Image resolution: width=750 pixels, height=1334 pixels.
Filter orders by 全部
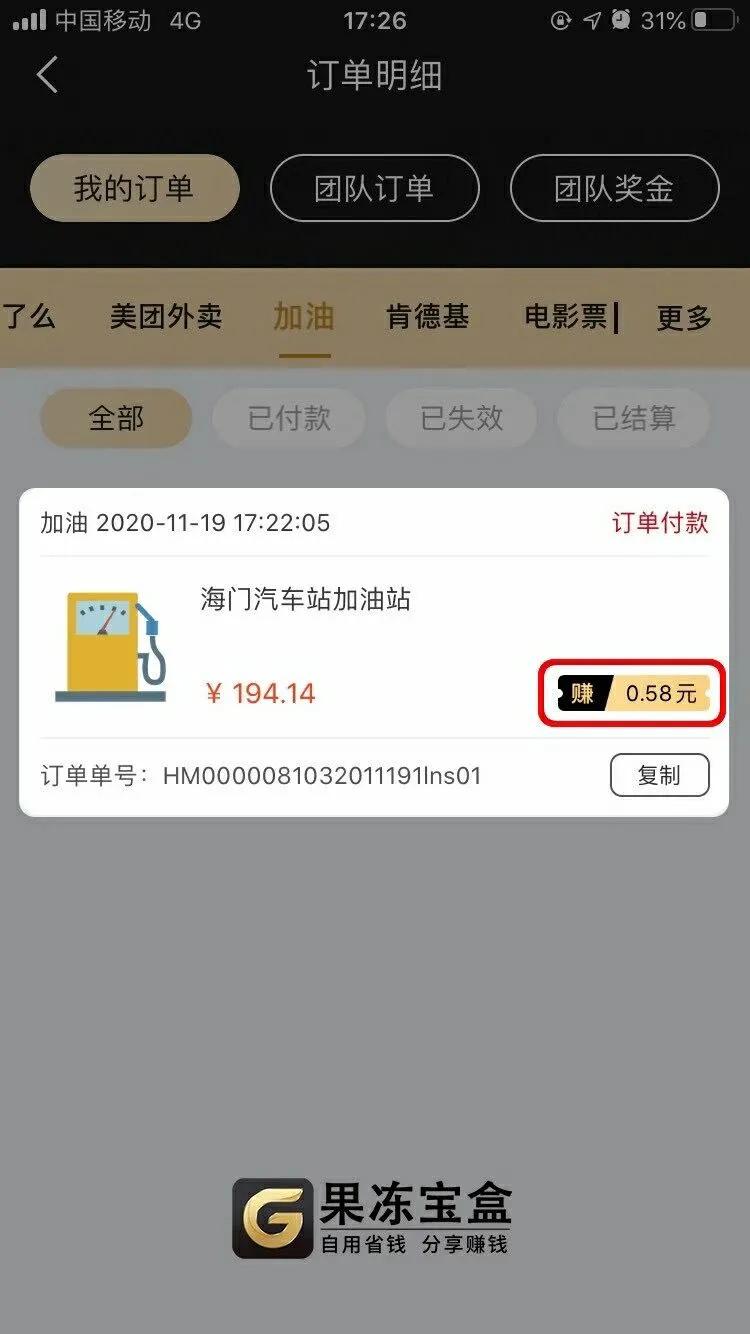[116, 418]
